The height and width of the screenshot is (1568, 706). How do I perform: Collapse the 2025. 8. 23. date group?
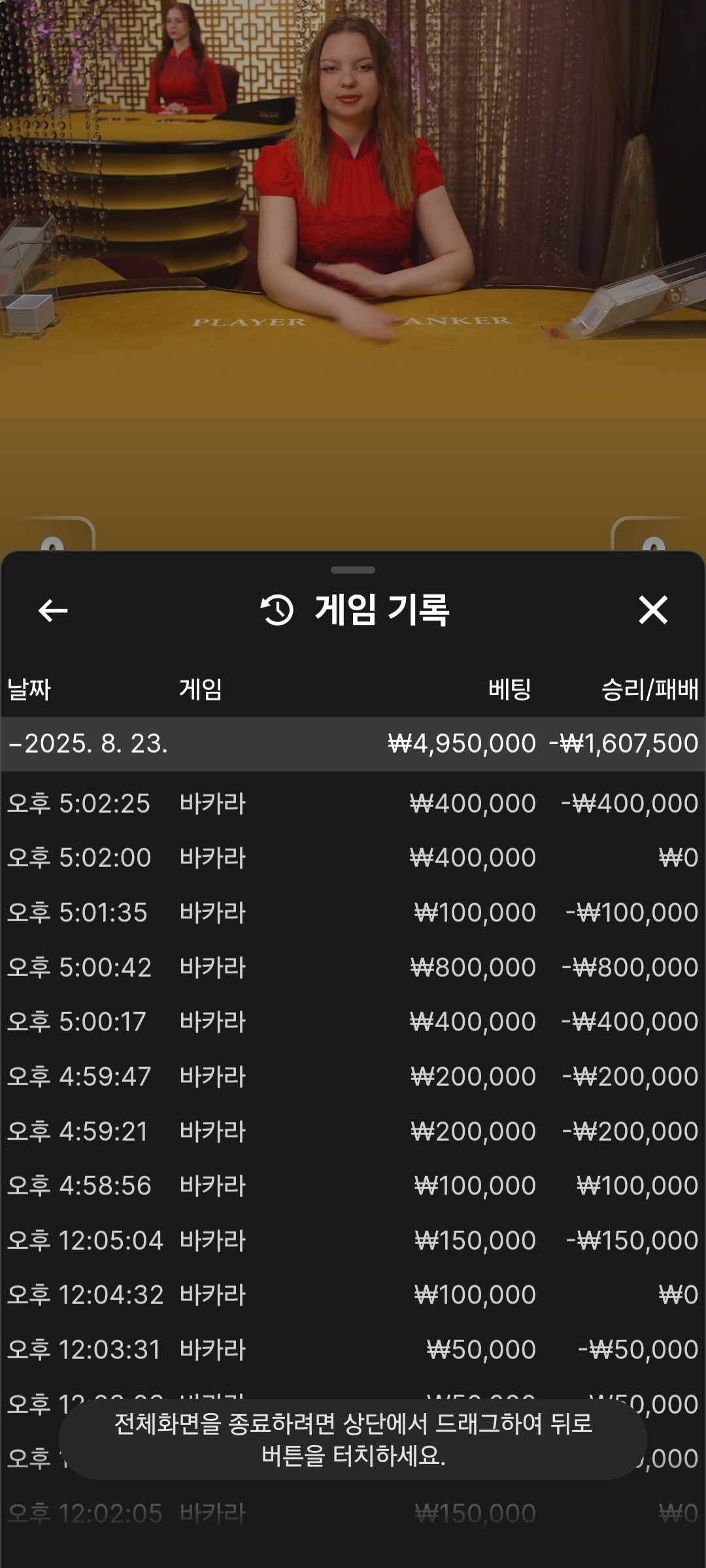(x=353, y=743)
